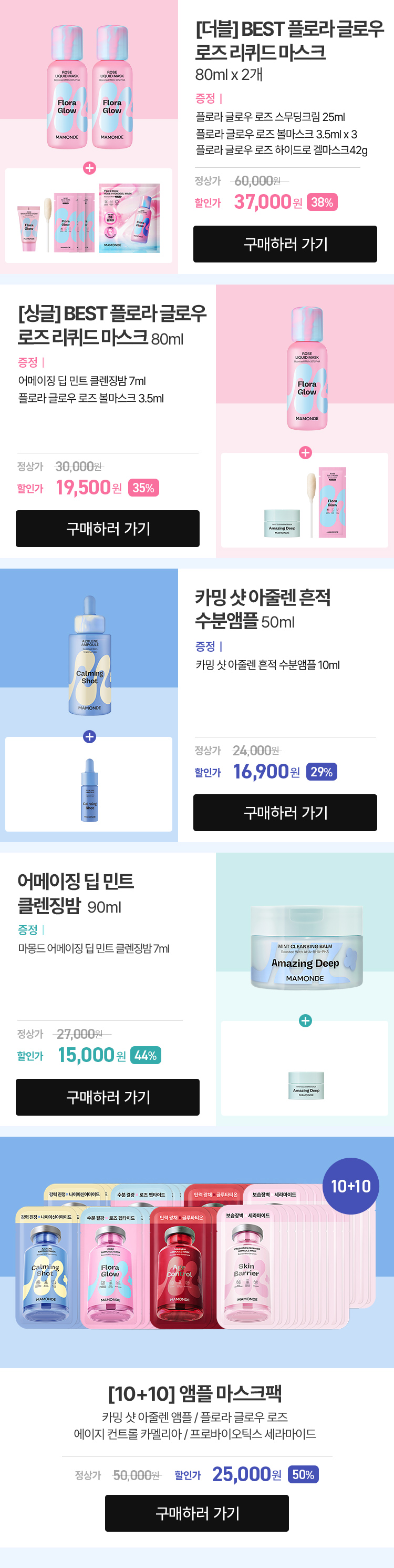Open purchase page for Calming Shot ampoule
Screen dimensions: 394x1568
click(x=285, y=812)
